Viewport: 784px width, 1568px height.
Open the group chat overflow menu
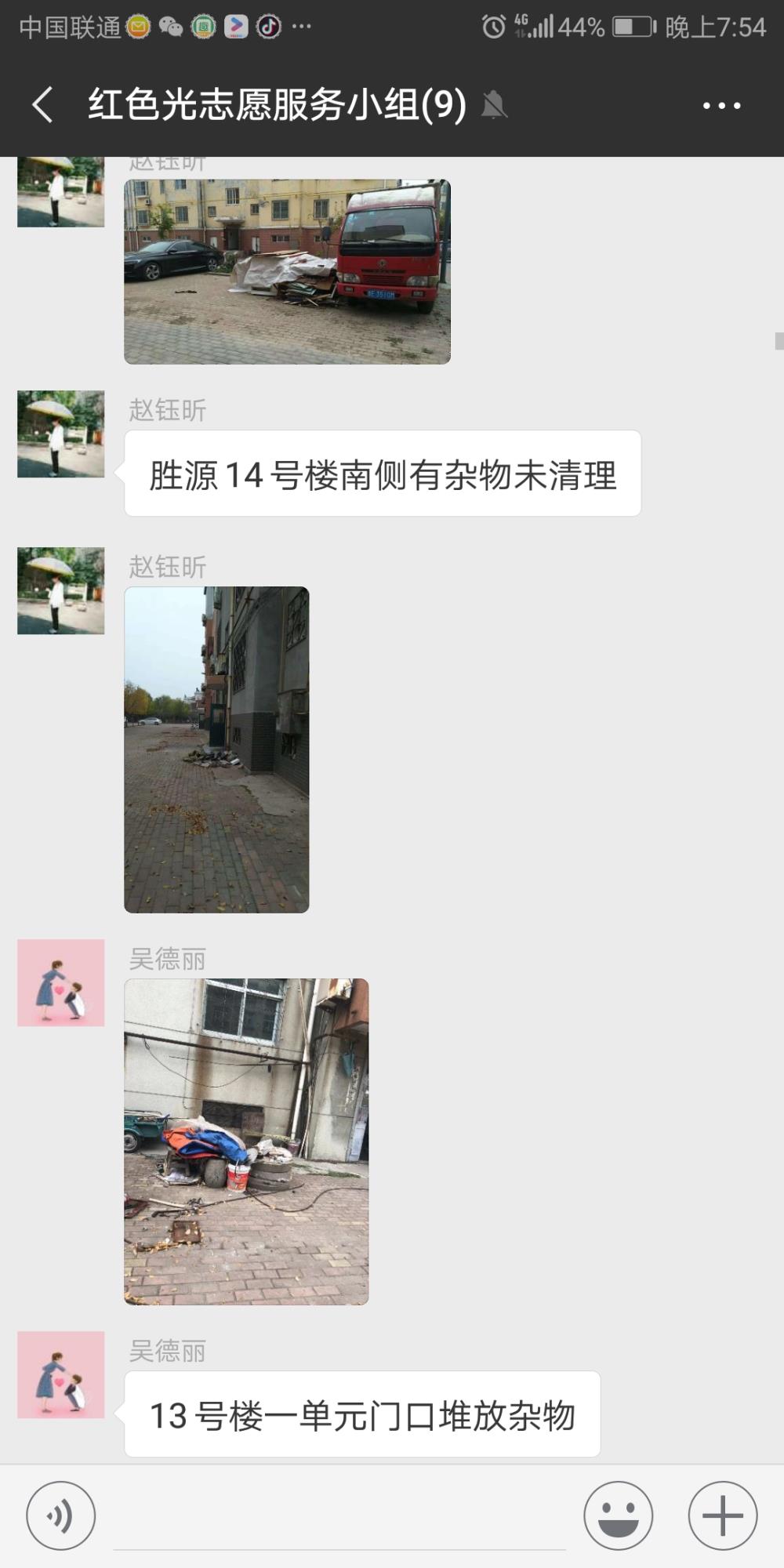tap(721, 105)
